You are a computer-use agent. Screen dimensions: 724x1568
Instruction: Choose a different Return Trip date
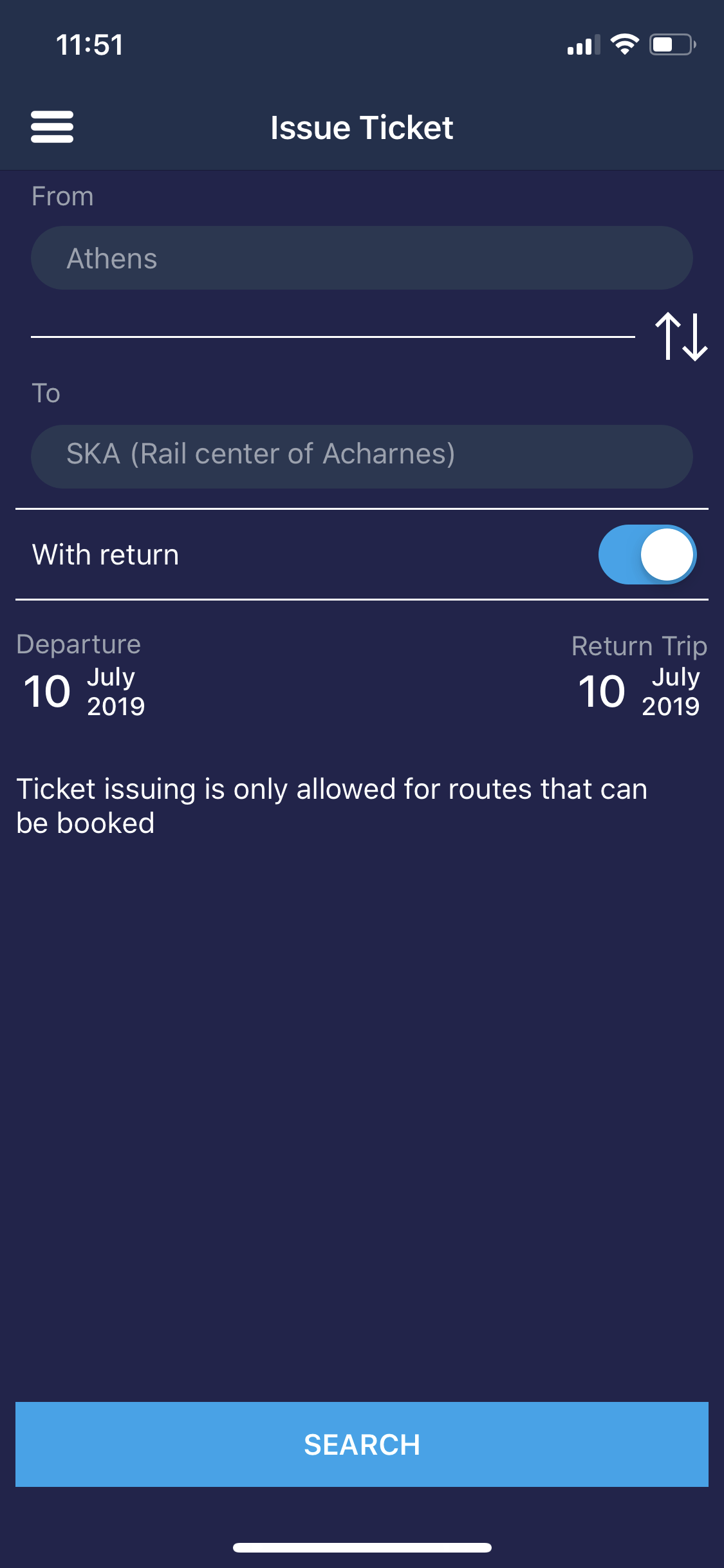(639, 676)
